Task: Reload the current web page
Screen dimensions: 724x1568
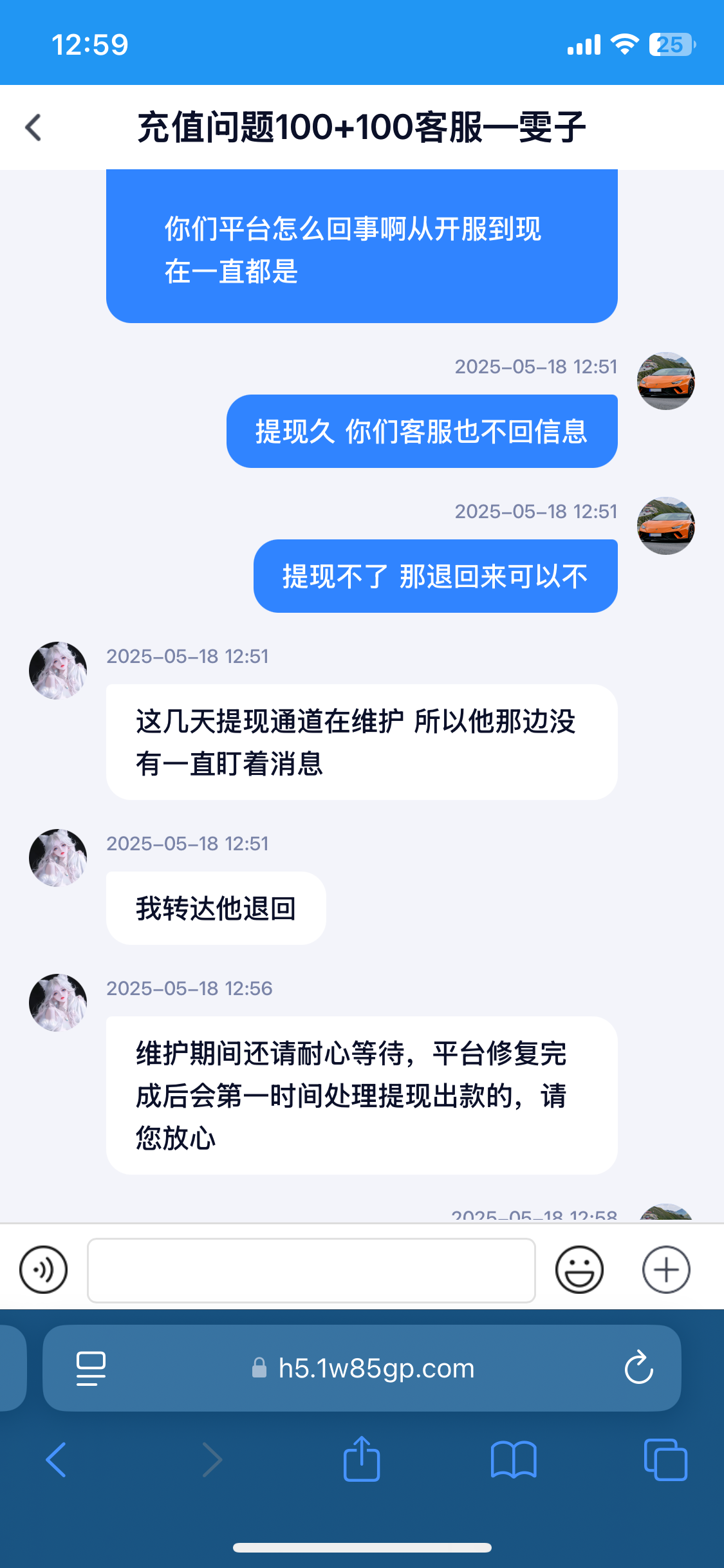Action: point(638,1368)
